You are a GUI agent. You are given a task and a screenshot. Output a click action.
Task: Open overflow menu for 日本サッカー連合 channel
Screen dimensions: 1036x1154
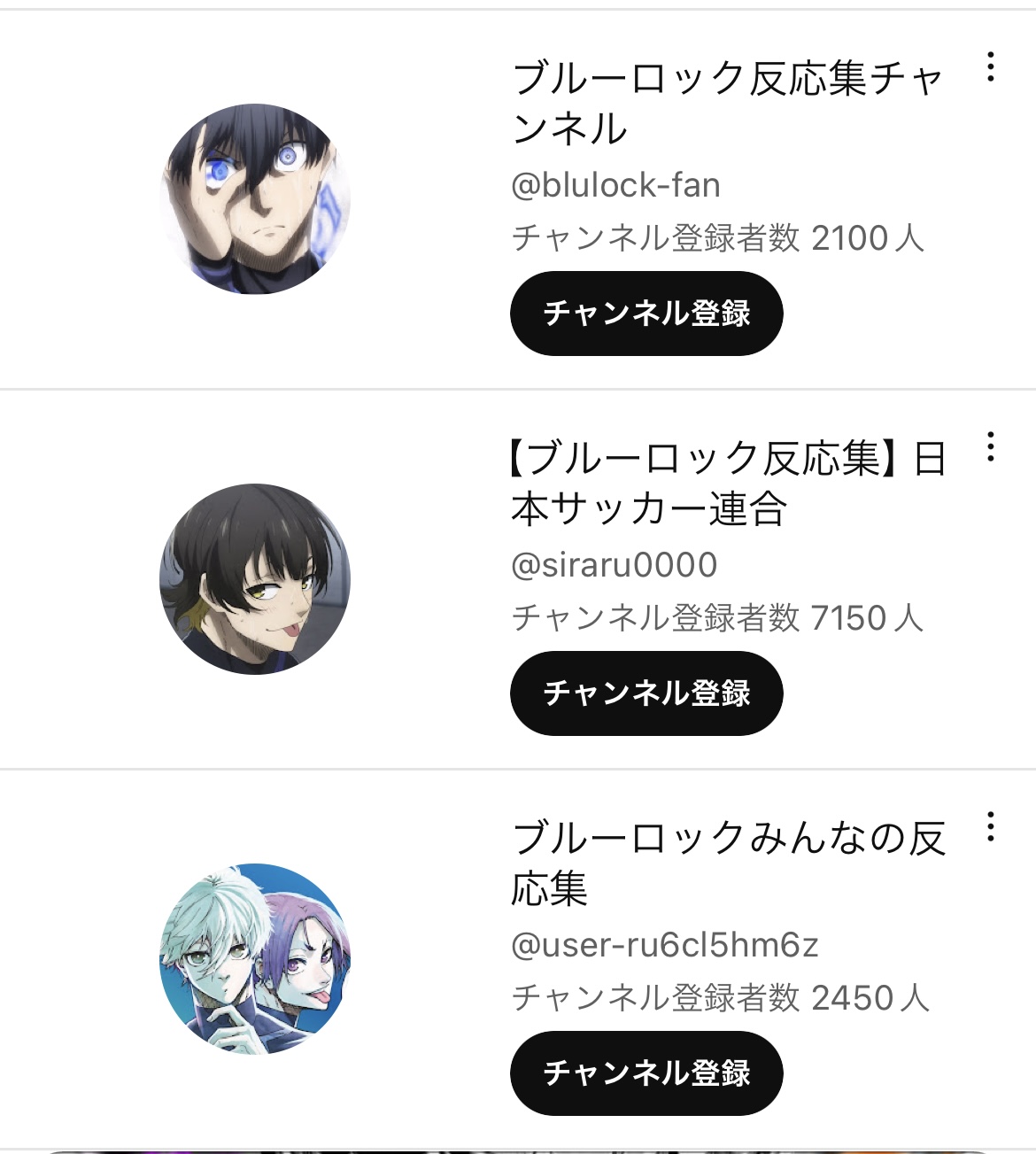click(990, 447)
